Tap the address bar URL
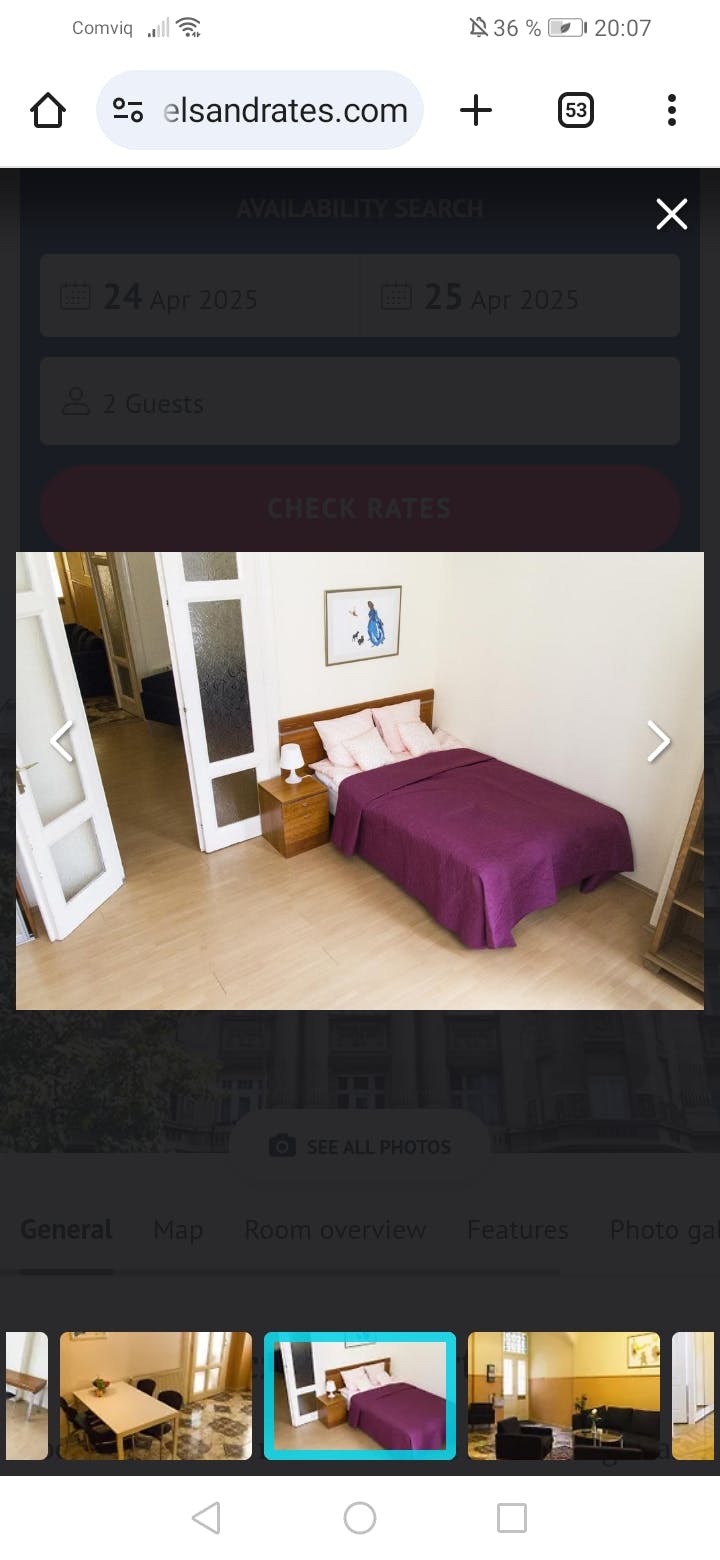The image size is (720, 1560). pos(285,110)
